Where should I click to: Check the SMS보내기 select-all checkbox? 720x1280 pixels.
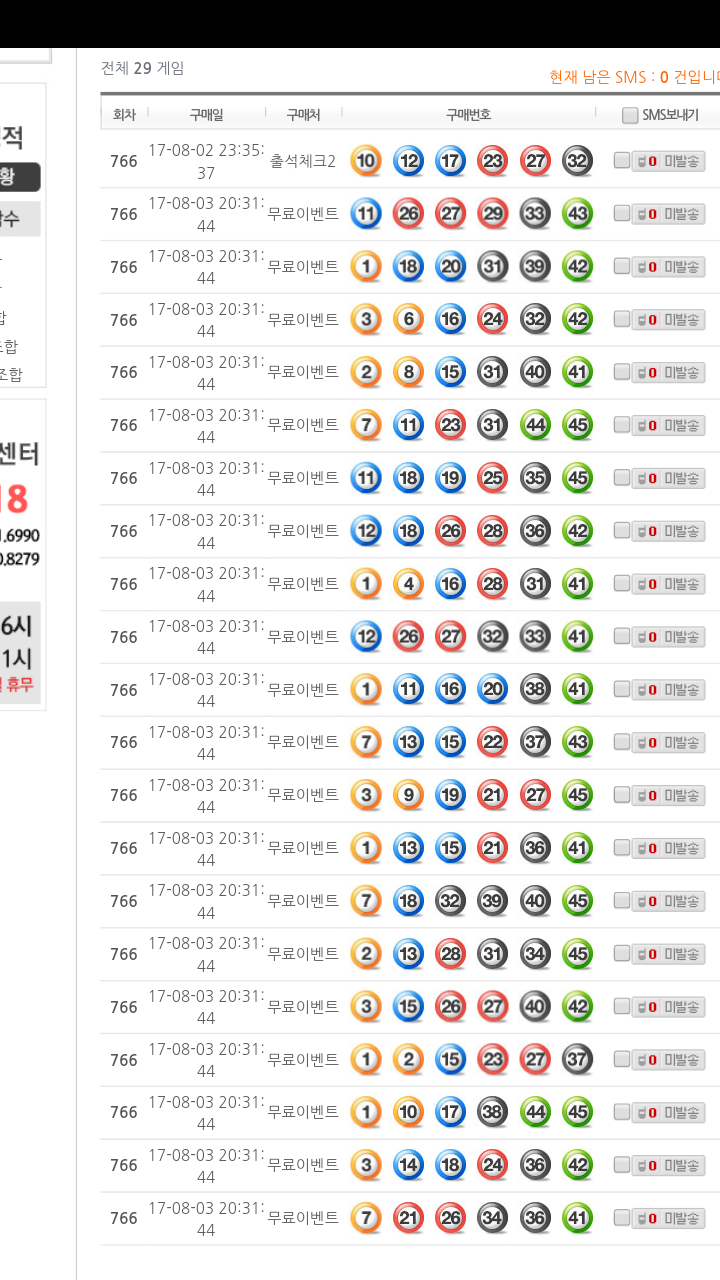point(630,115)
